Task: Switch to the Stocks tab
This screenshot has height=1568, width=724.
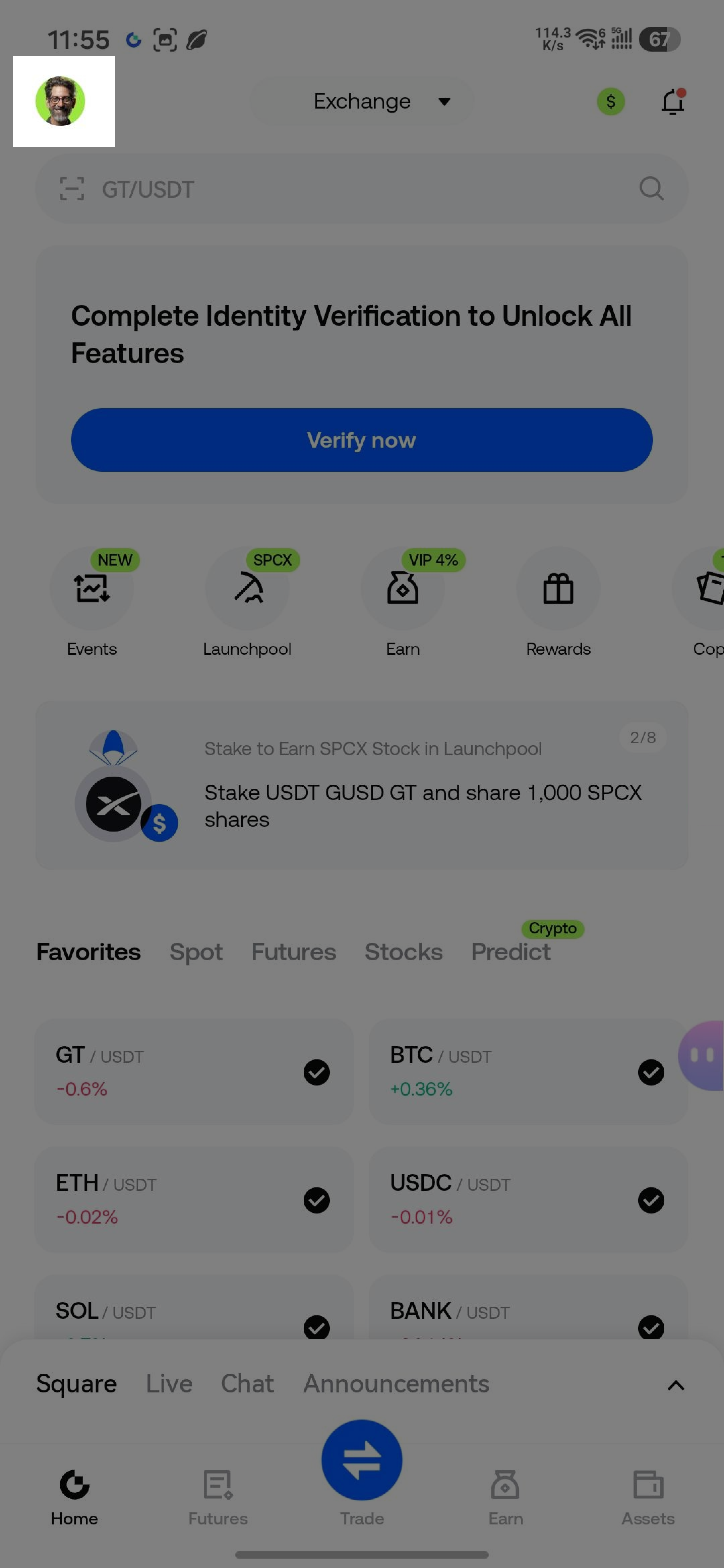Action: click(404, 952)
